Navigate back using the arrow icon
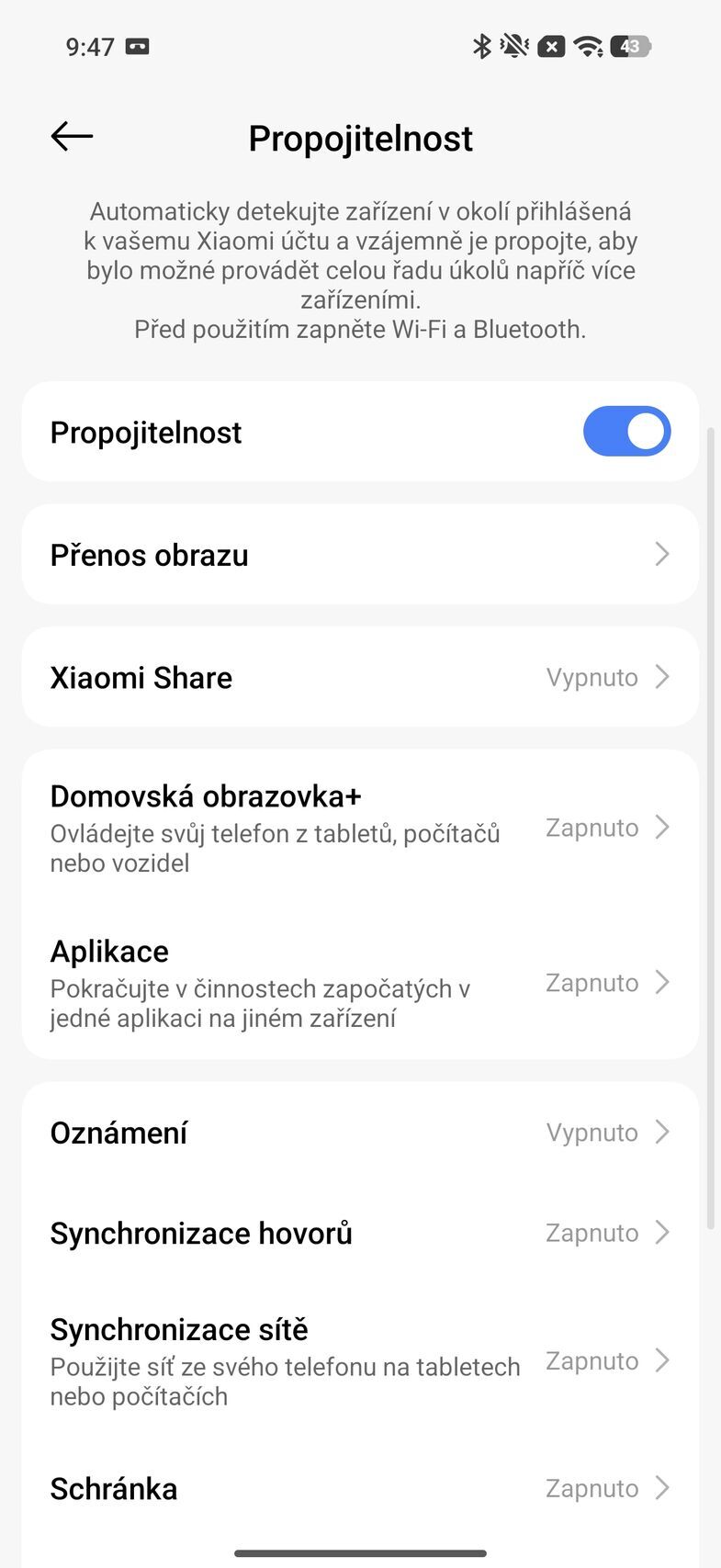 [71, 136]
